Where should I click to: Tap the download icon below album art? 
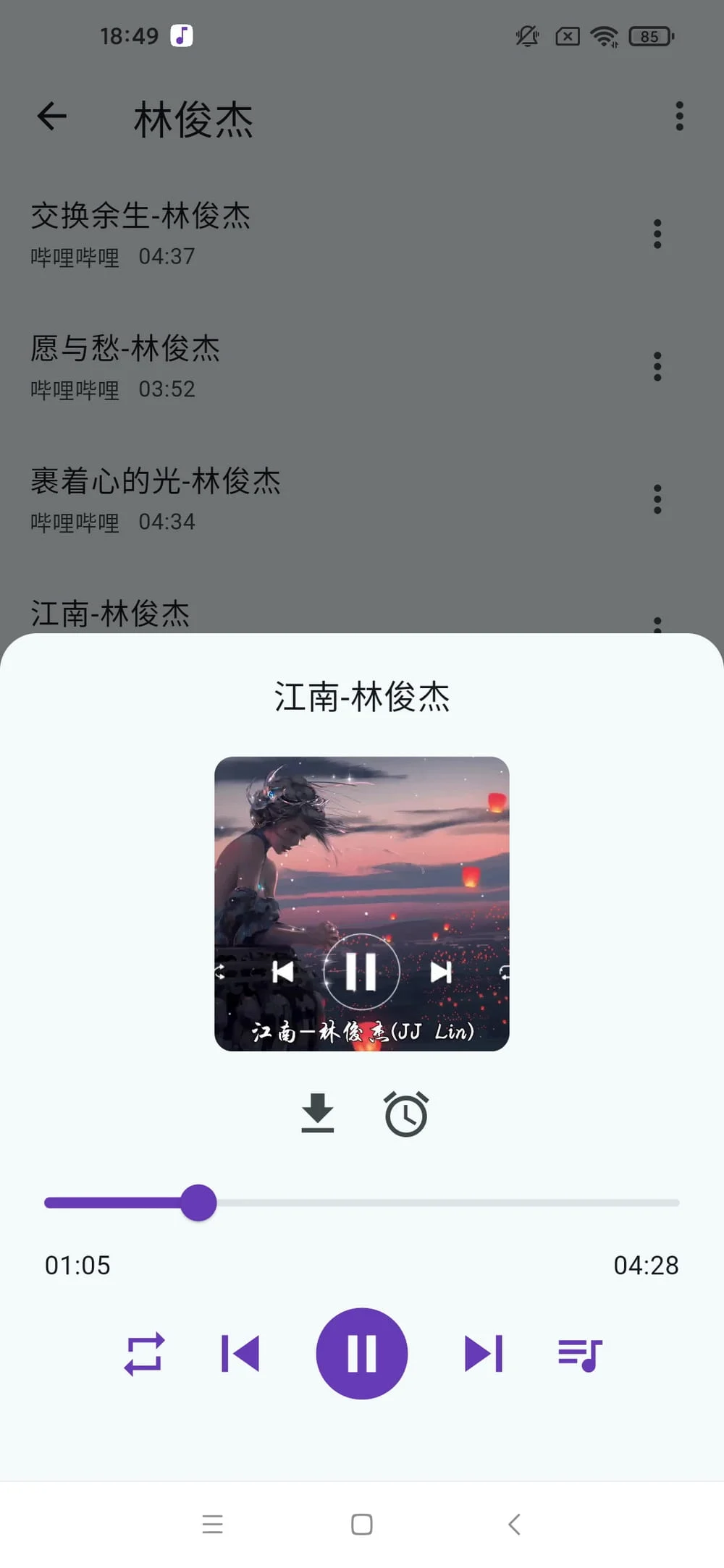(x=318, y=1114)
